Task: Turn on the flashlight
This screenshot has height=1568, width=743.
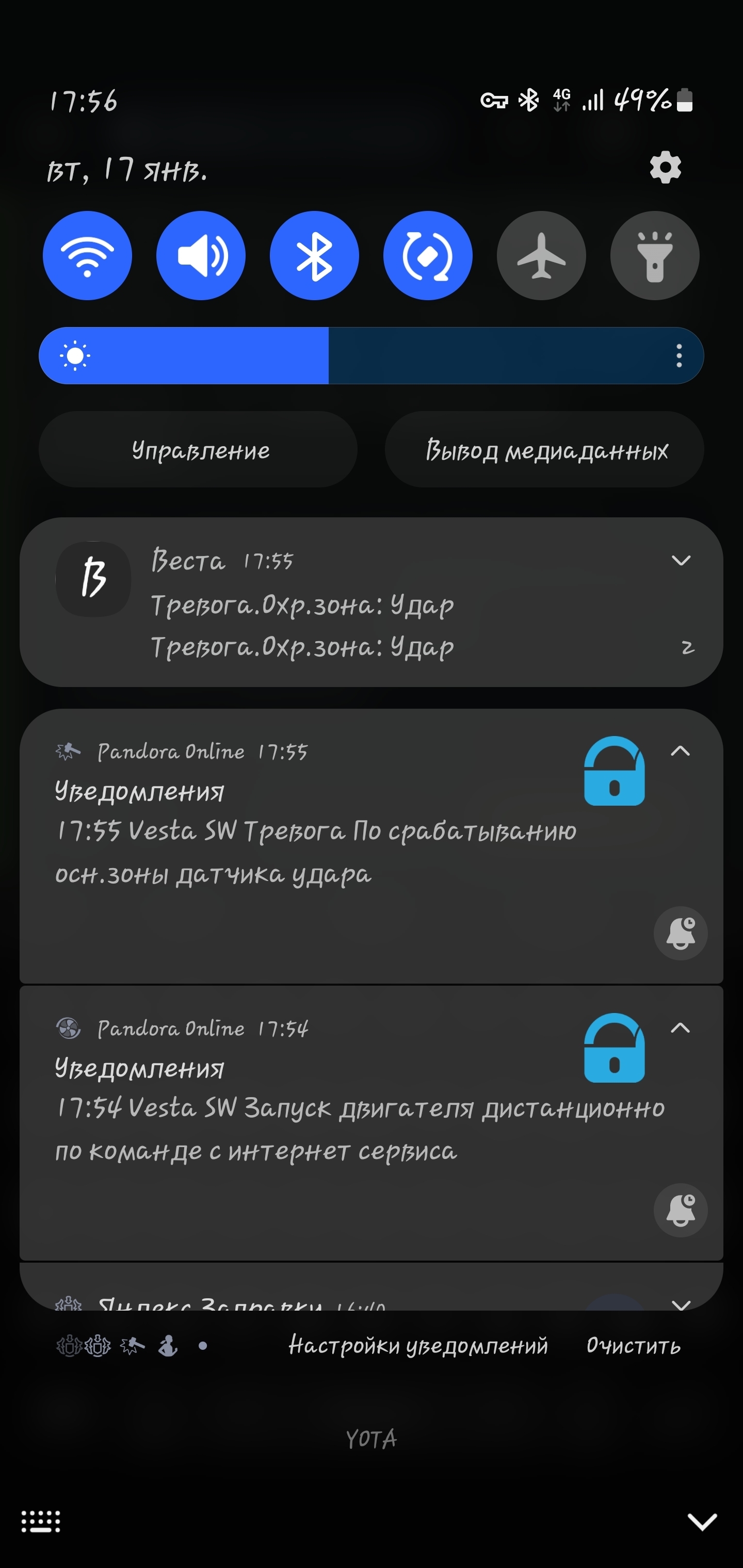Action: [655, 255]
